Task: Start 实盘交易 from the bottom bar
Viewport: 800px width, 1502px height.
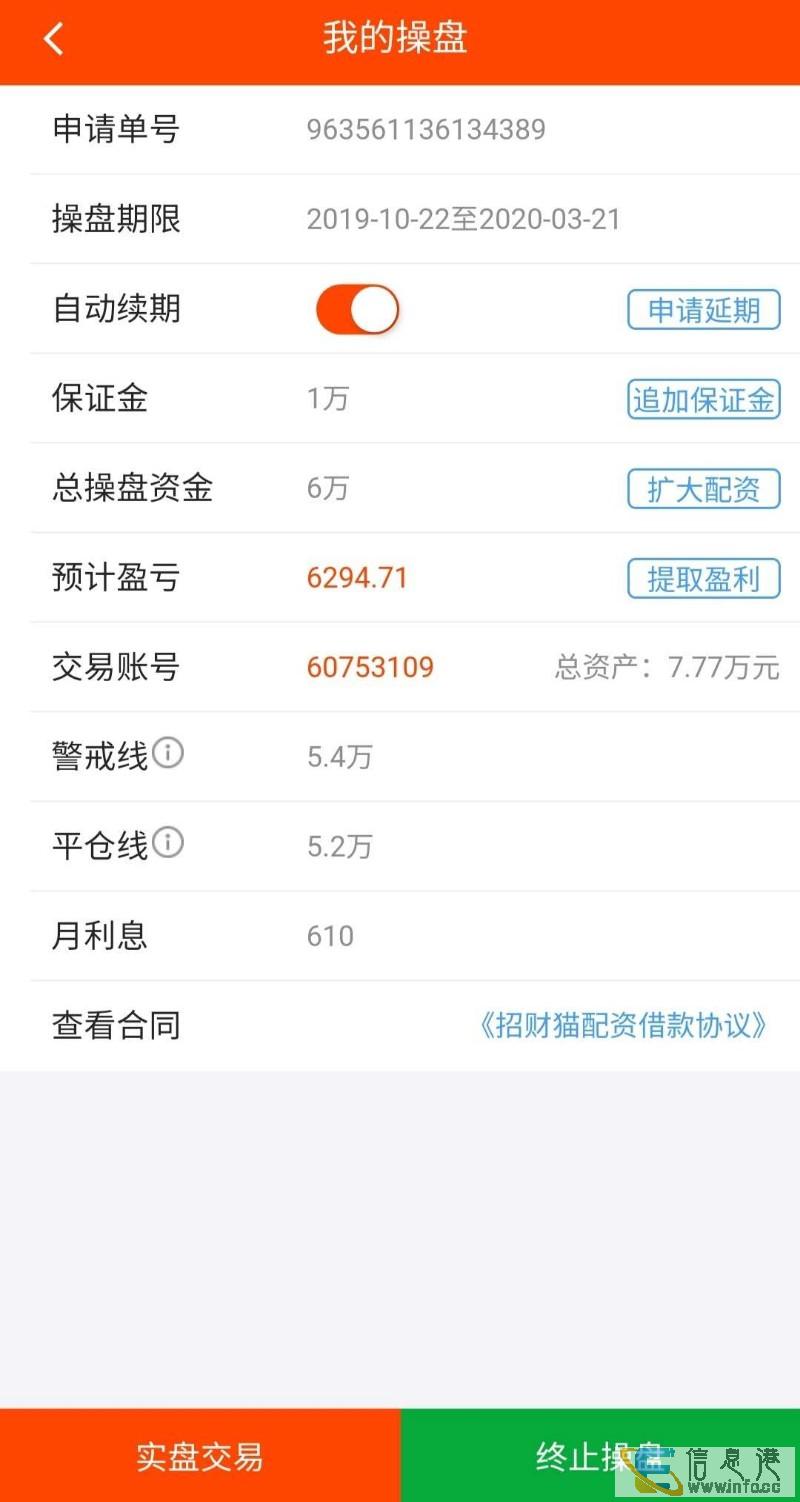Action: click(x=200, y=1456)
